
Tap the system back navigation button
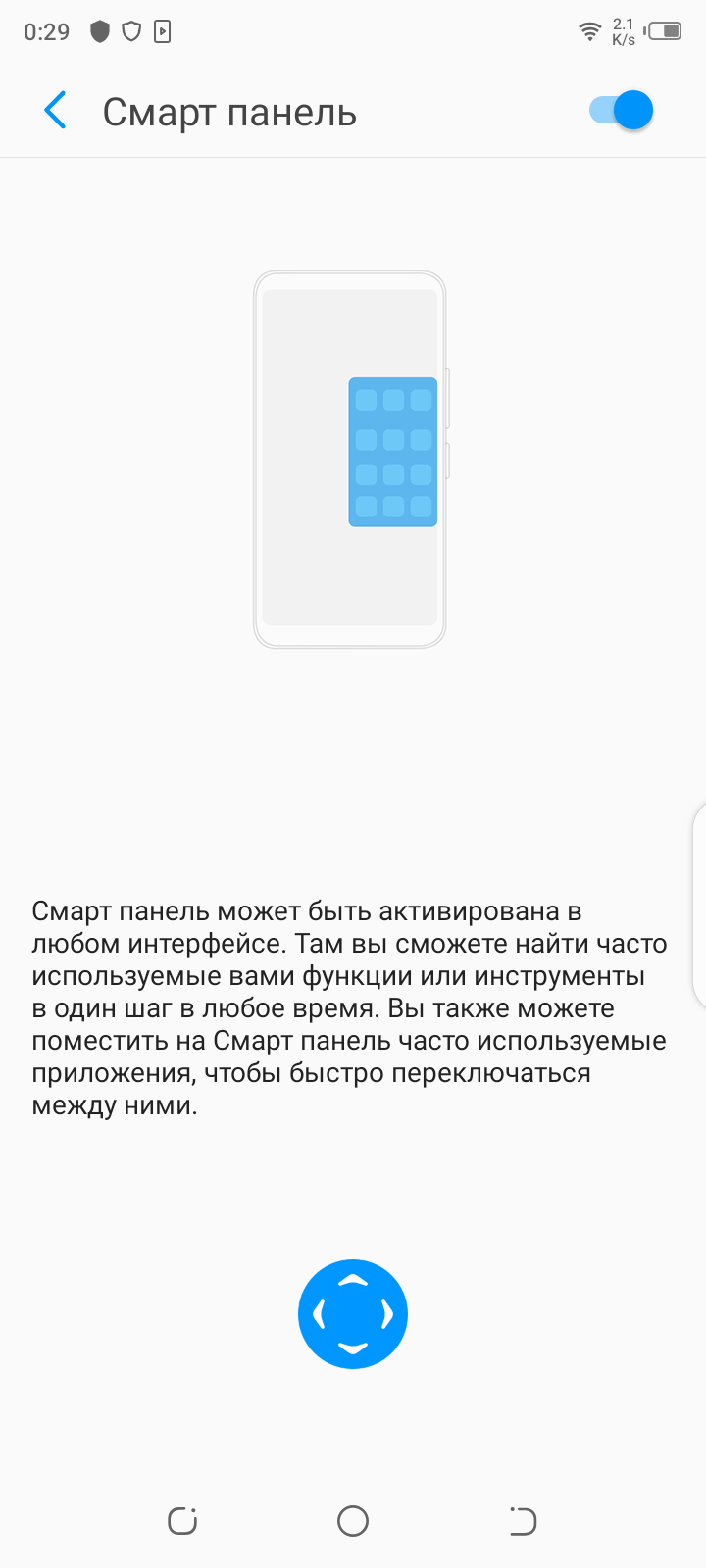(523, 1521)
